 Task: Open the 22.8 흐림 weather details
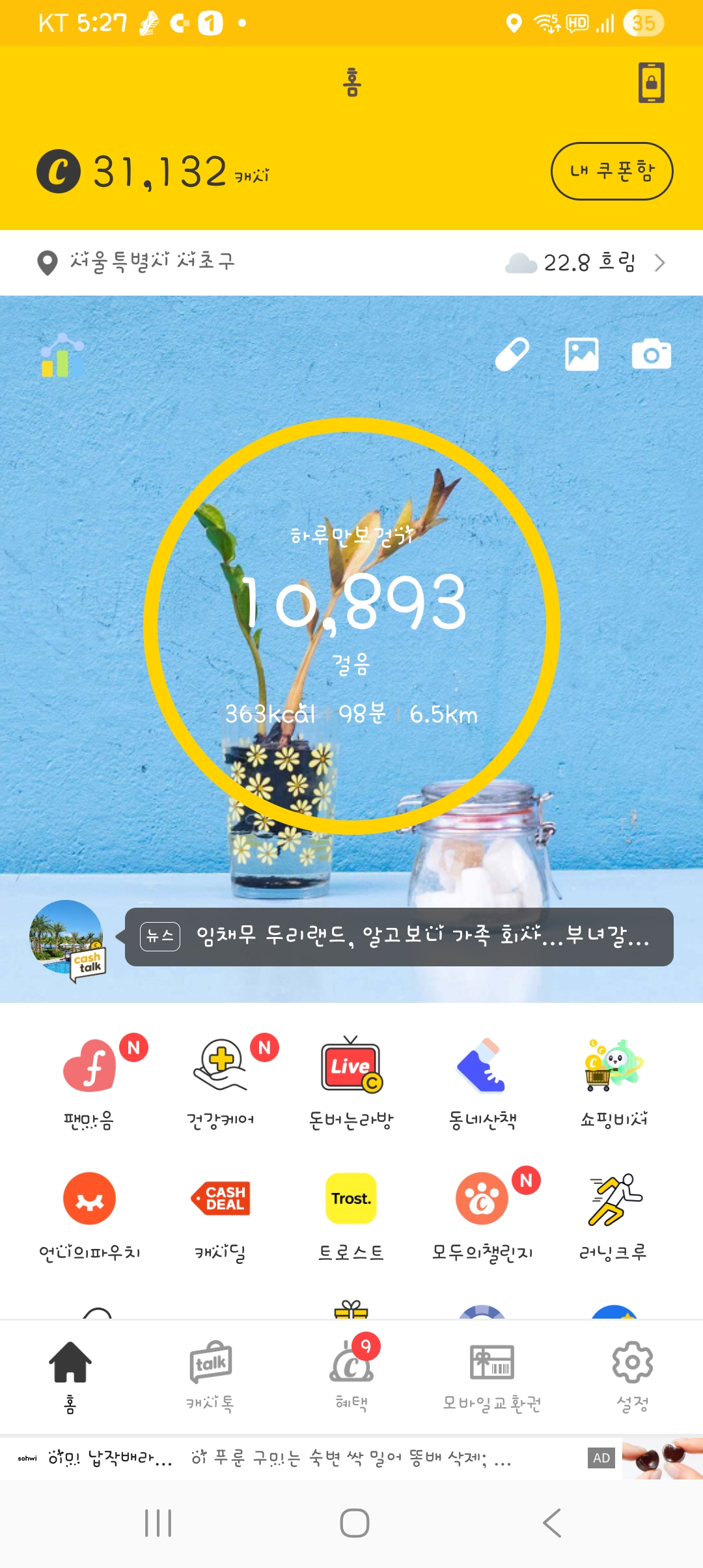pos(586,262)
